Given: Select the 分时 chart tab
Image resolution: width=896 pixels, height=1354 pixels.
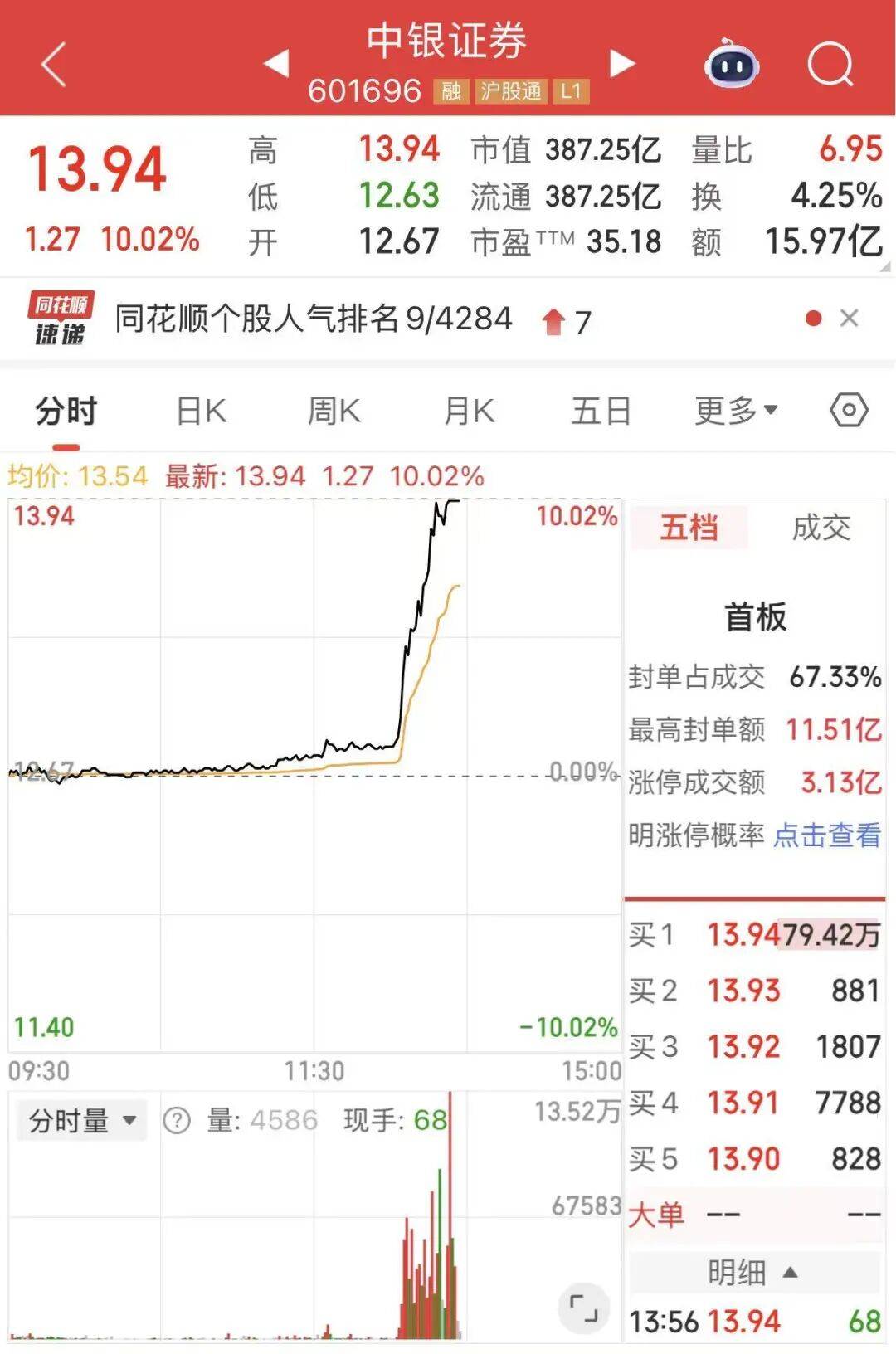Looking at the screenshot, I should click(x=66, y=412).
